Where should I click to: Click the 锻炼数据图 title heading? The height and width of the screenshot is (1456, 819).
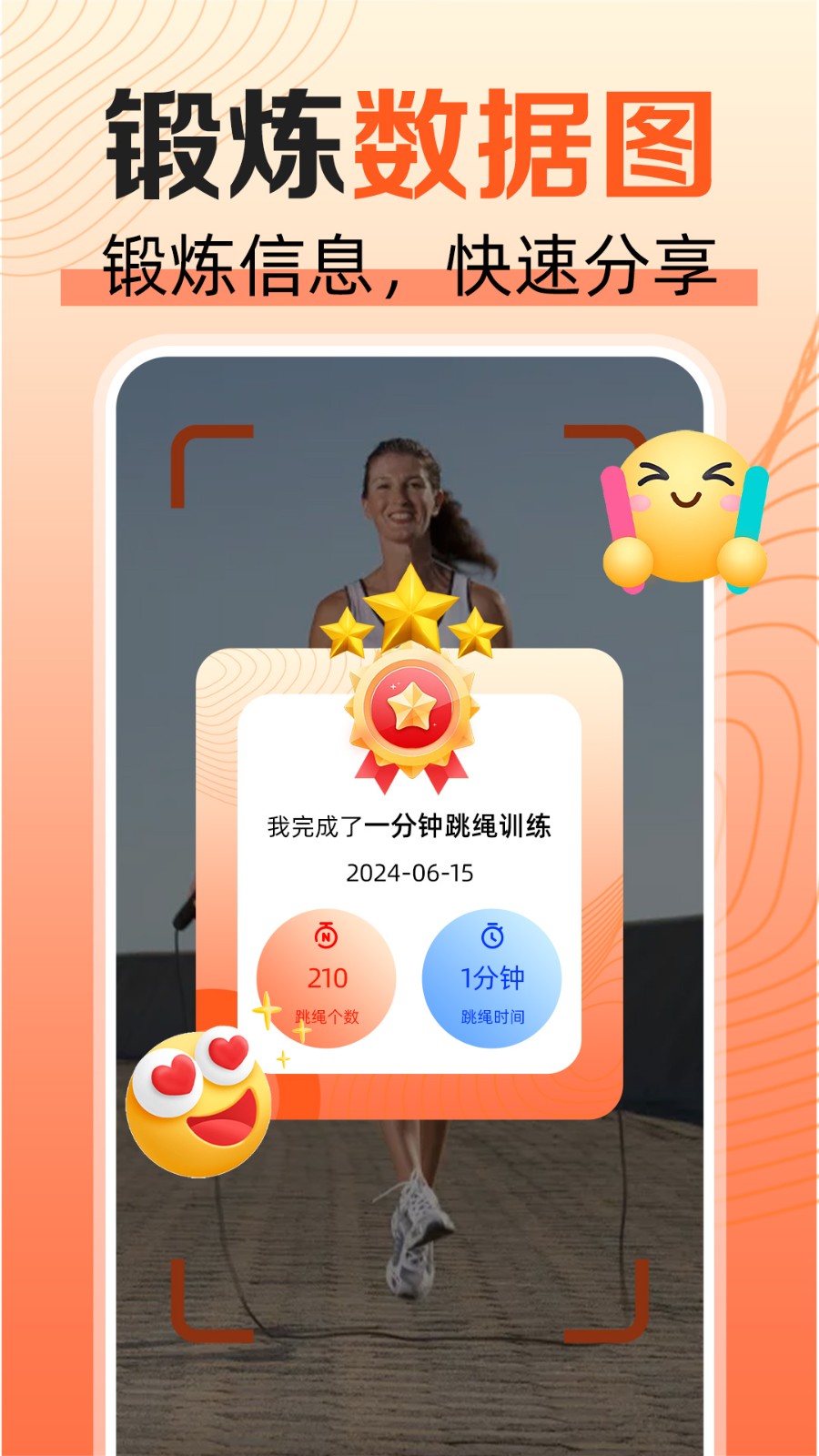pyautogui.click(x=409, y=141)
